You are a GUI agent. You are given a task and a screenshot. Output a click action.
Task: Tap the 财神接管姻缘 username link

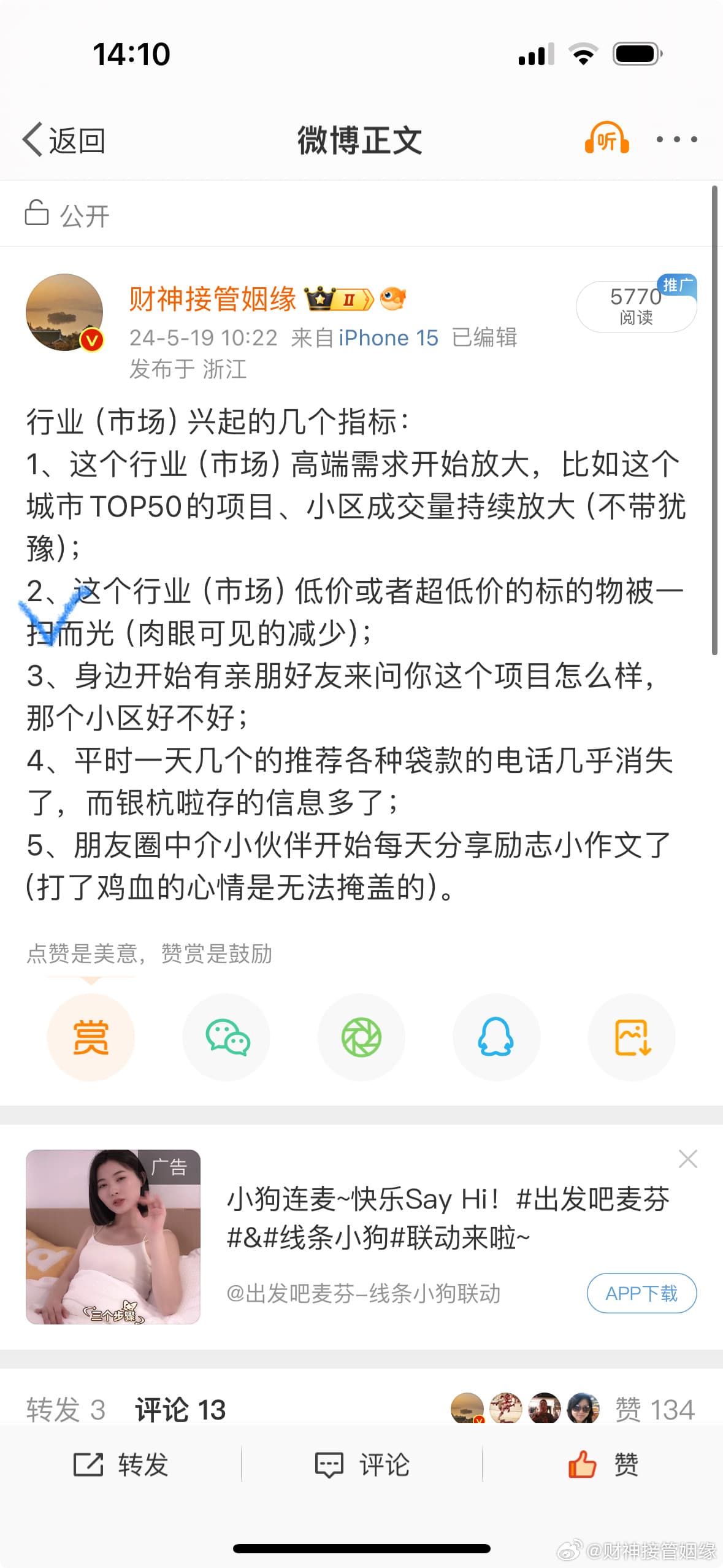[212, 299]
